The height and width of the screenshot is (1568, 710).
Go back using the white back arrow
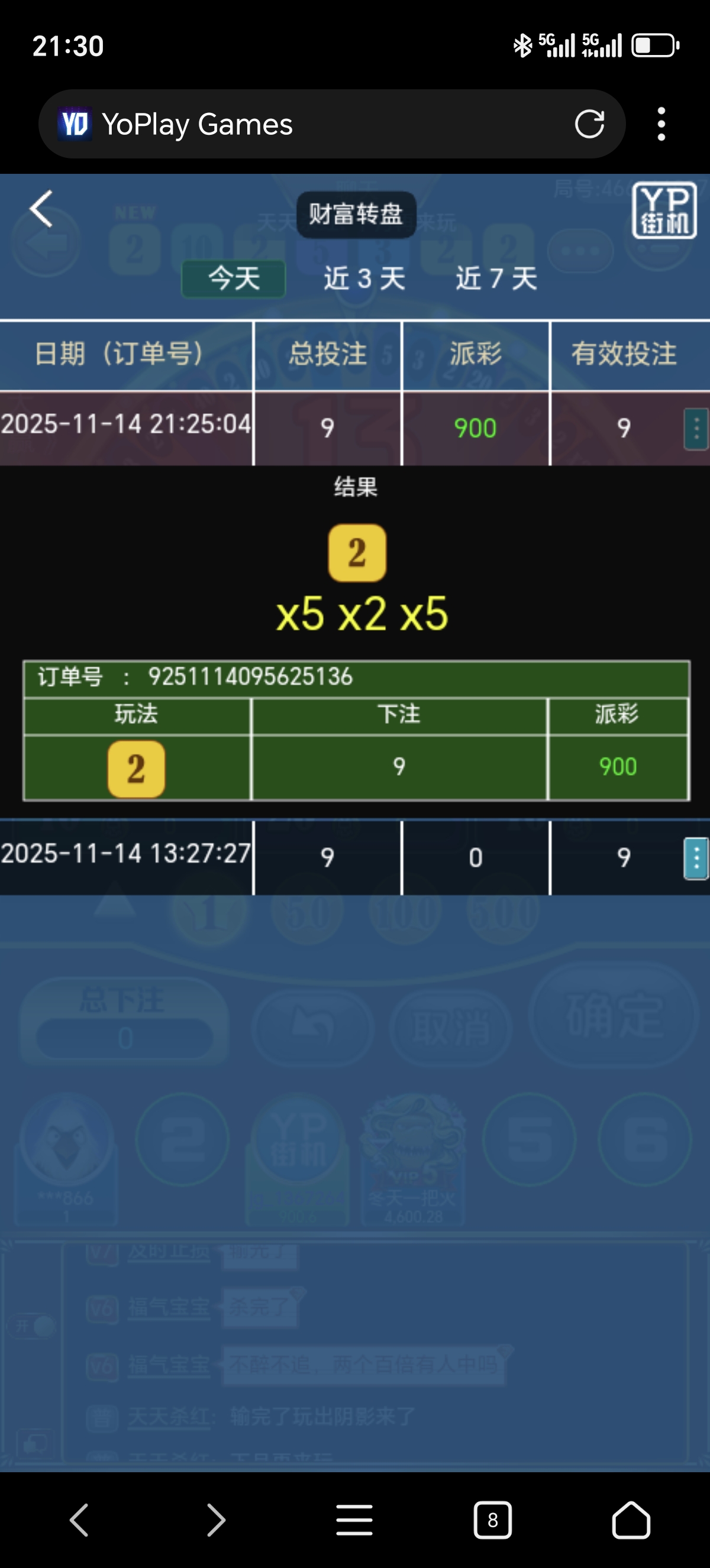coord(41,209)
